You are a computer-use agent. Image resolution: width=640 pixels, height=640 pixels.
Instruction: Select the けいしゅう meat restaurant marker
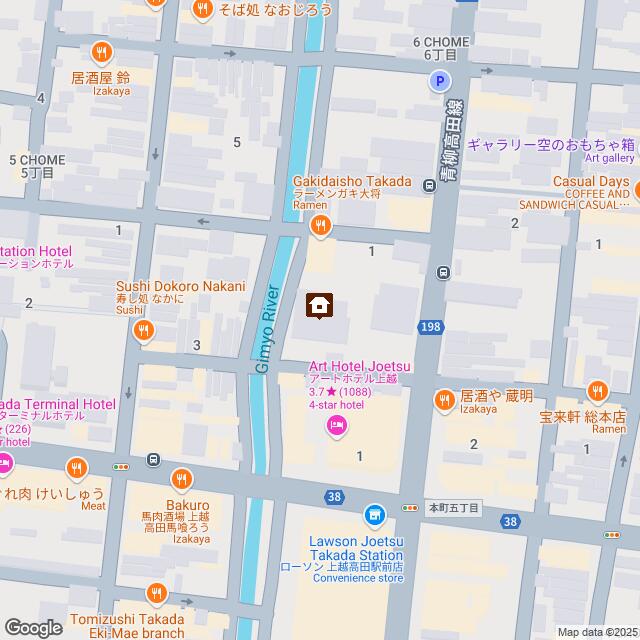77,467
